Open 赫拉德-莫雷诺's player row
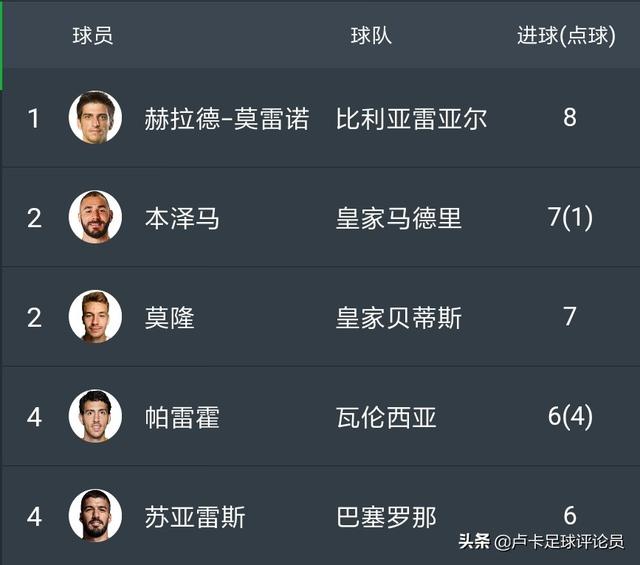 tap(227, 119)
